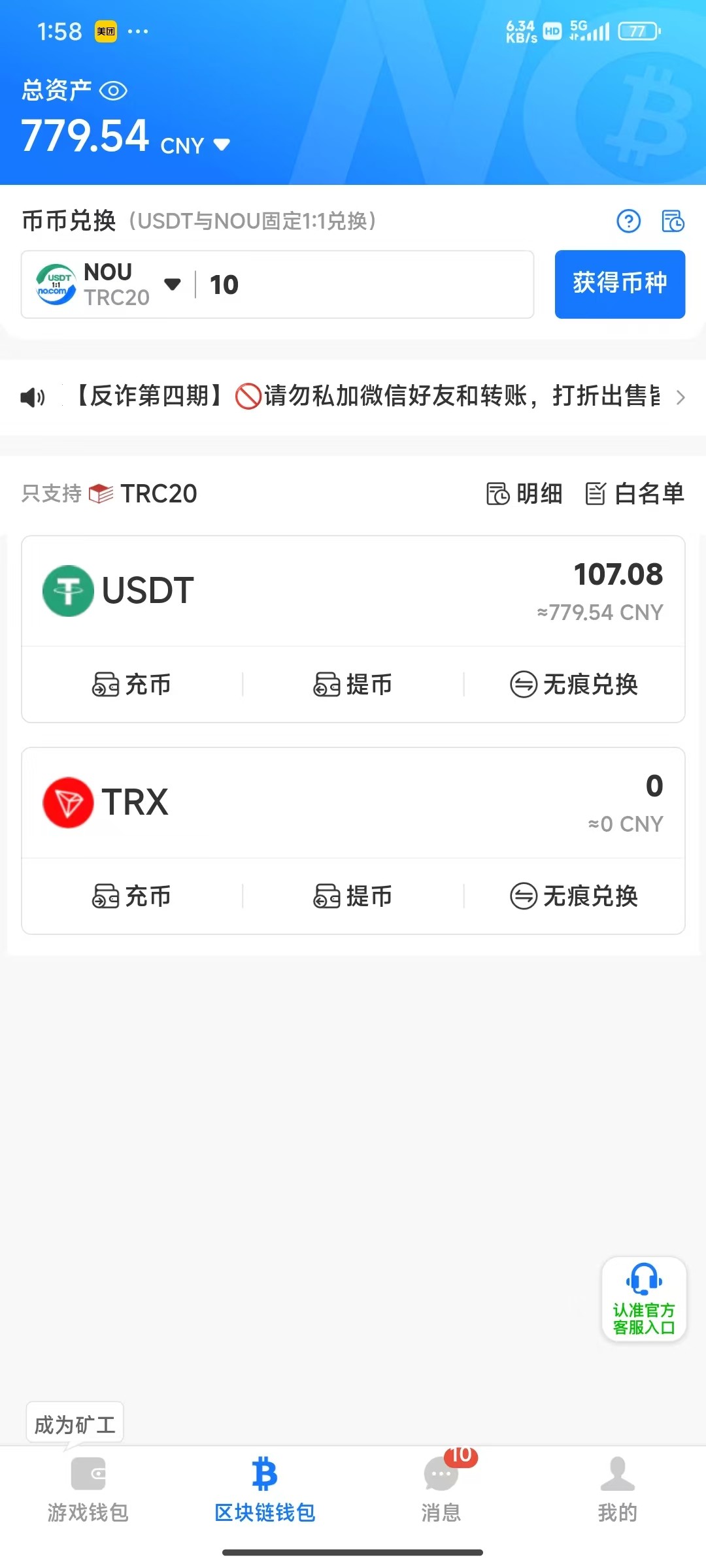Toggle total assets visibility eye icon

(113, 91)
